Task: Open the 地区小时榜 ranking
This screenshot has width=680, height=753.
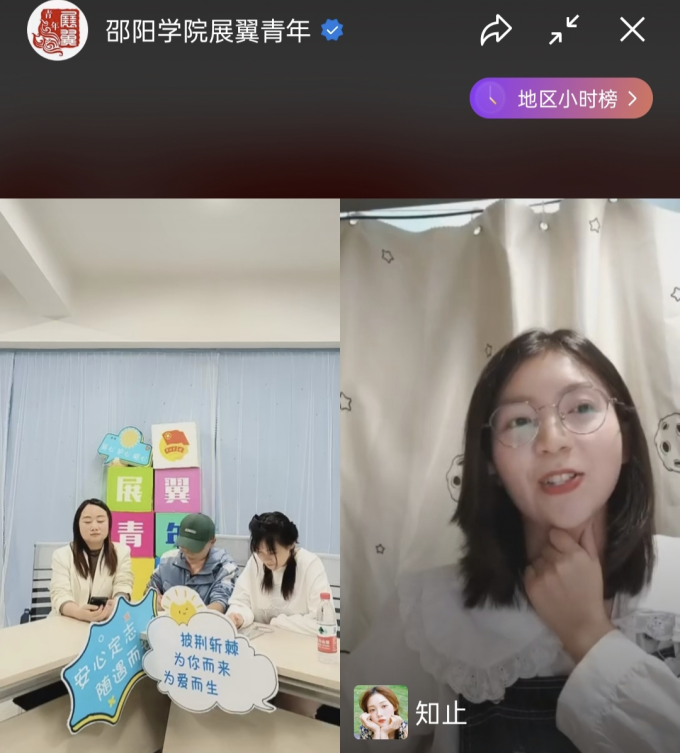Action: coord(561,98)
